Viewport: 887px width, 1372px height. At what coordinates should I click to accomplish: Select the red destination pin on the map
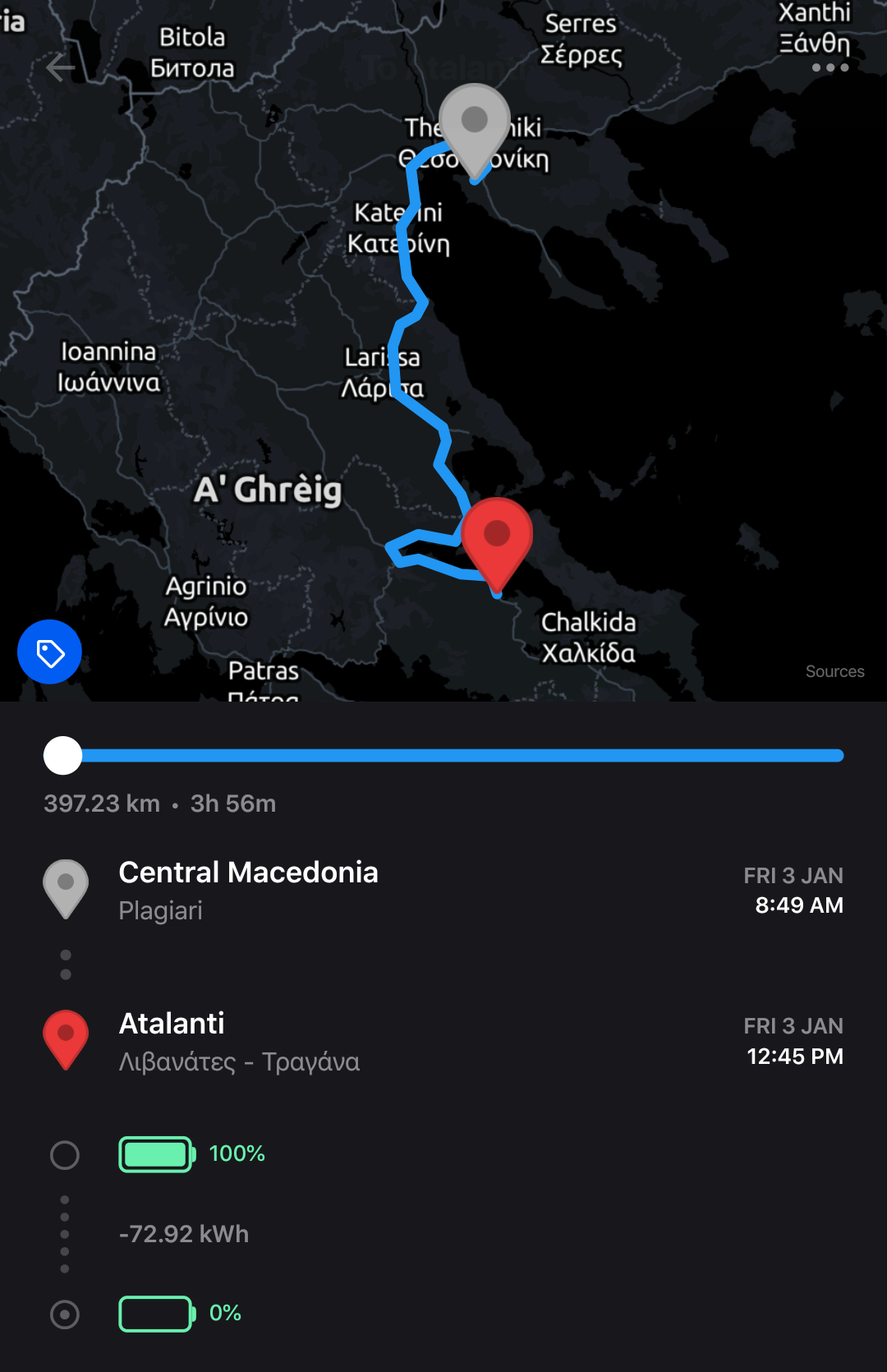[497, 540]
